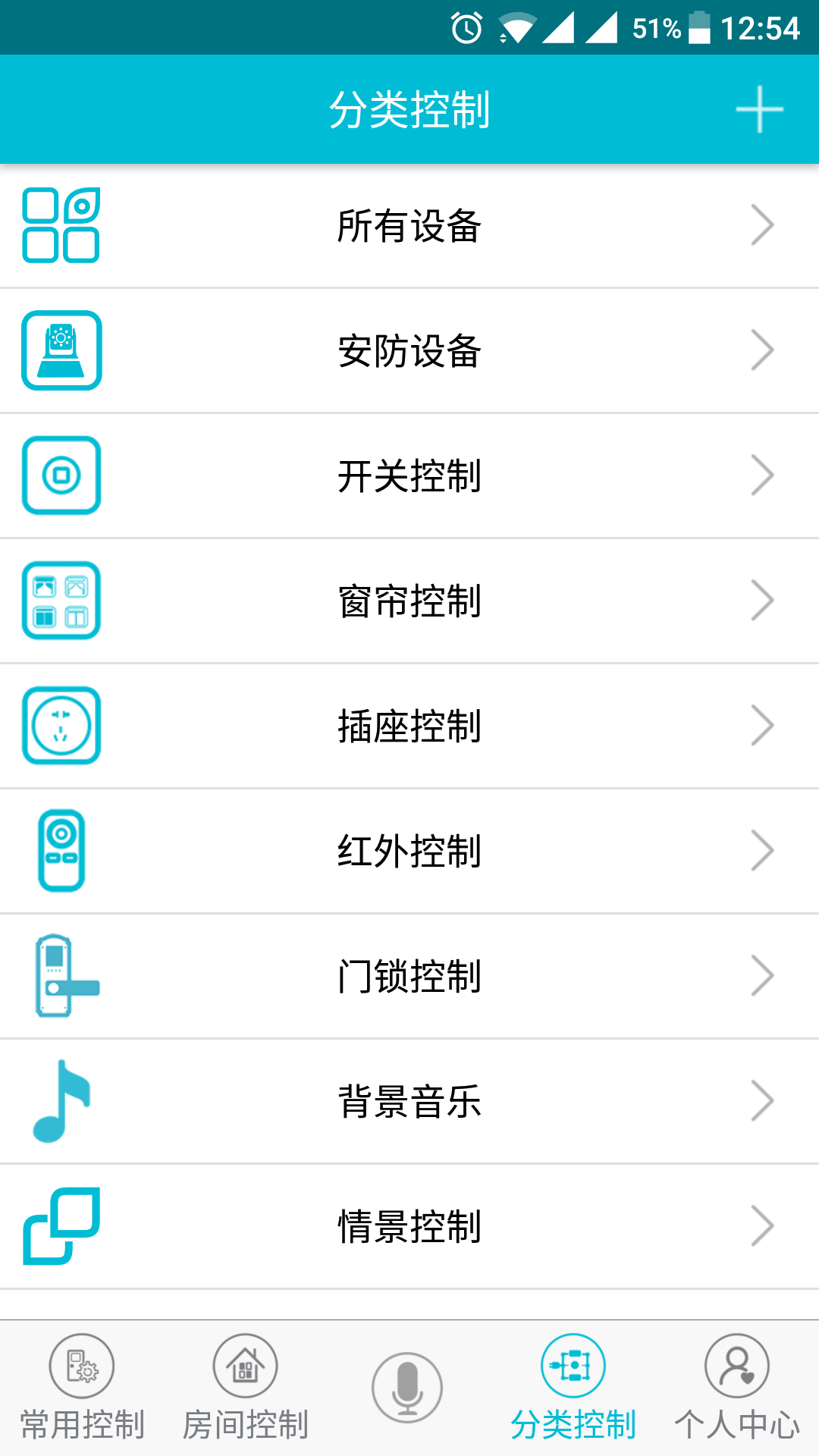Go to 开关控制 switch control
Viewport: 819px width, 1456px height.
(x=409, y=476)
